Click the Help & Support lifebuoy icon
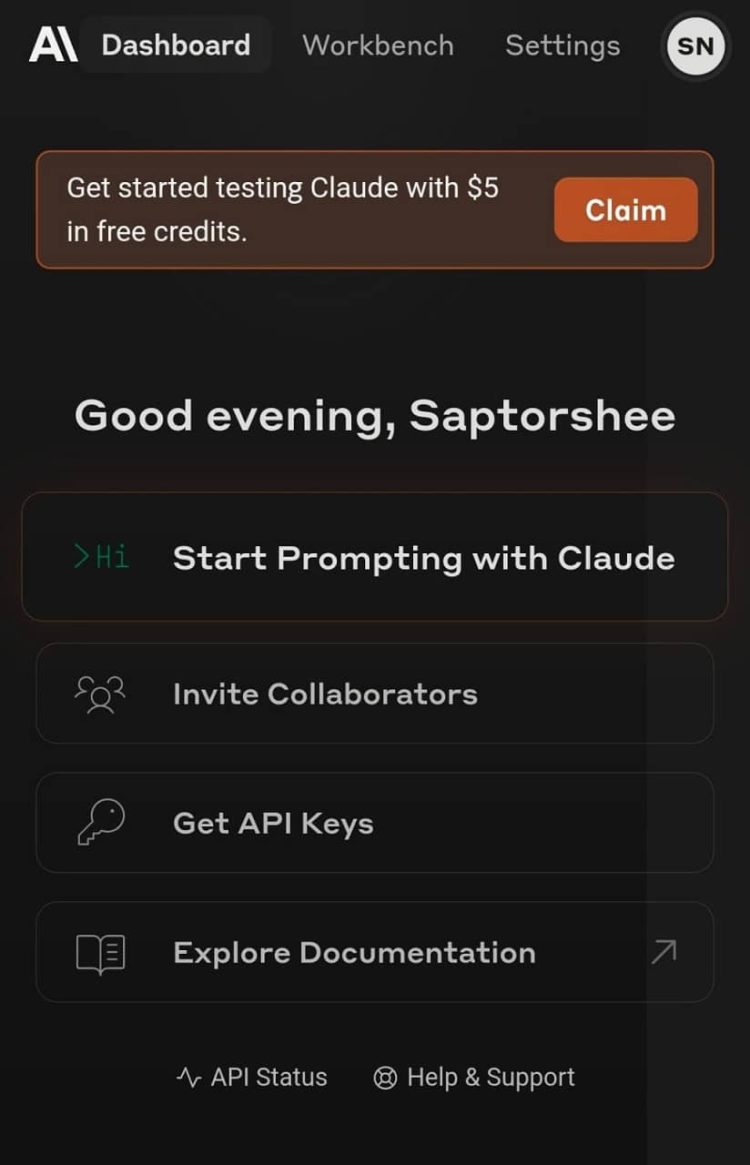This screenshot has width=750, height=1165. 384,1077
